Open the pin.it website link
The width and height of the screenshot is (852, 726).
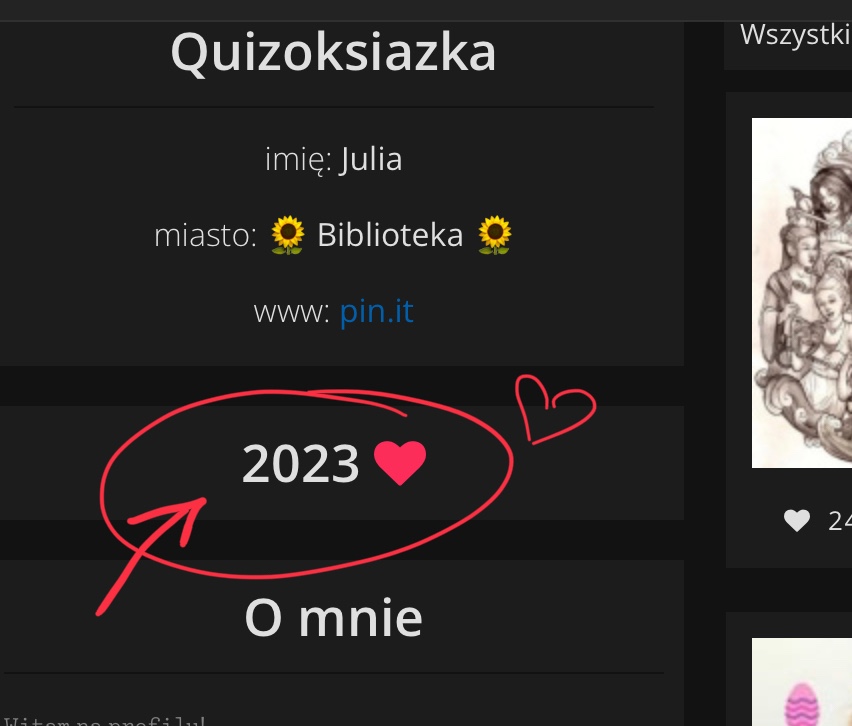[376, 312]
